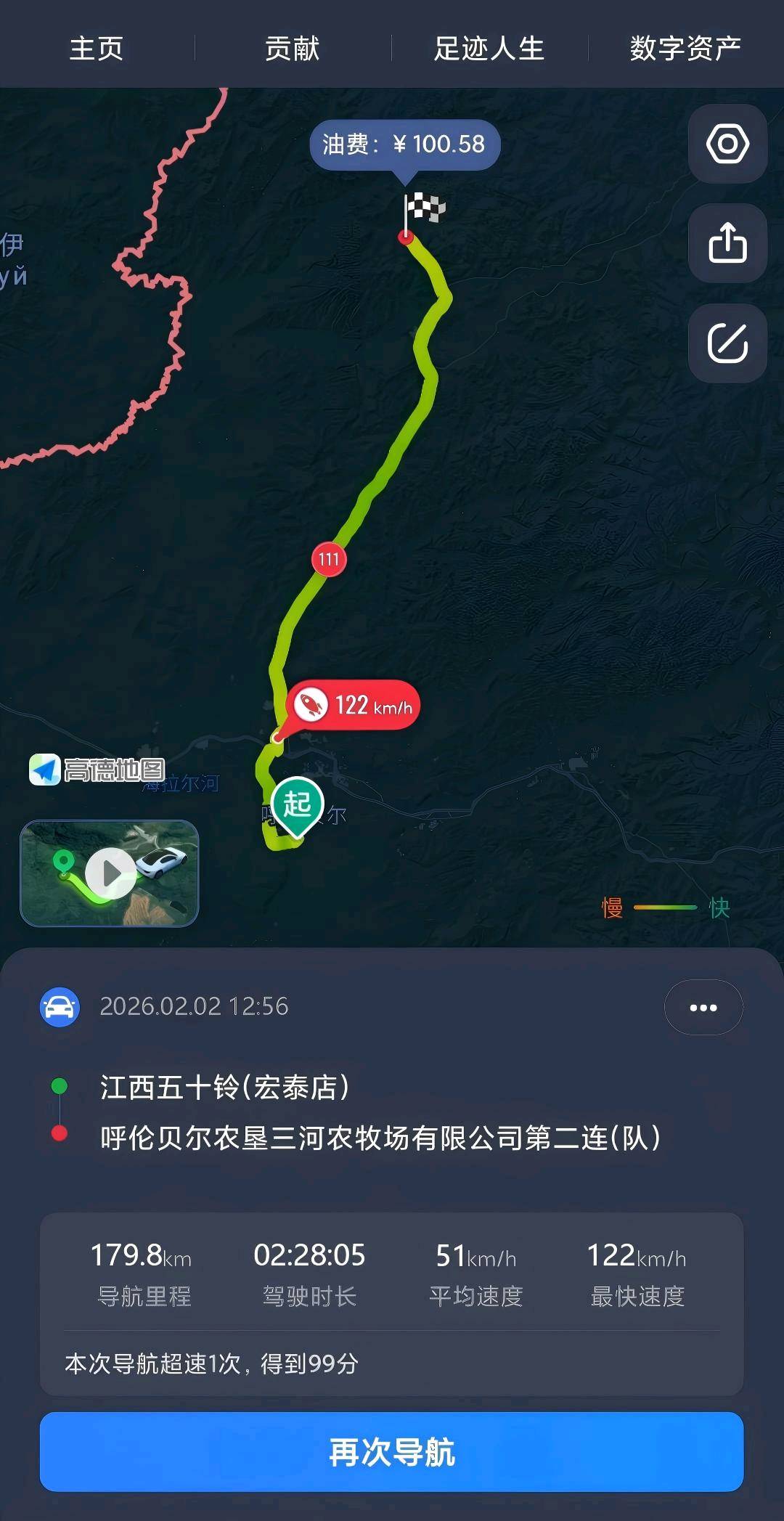Open the 数字资产 tab
The height and width of the screenshot is (1521, 784).
(685, 49)
